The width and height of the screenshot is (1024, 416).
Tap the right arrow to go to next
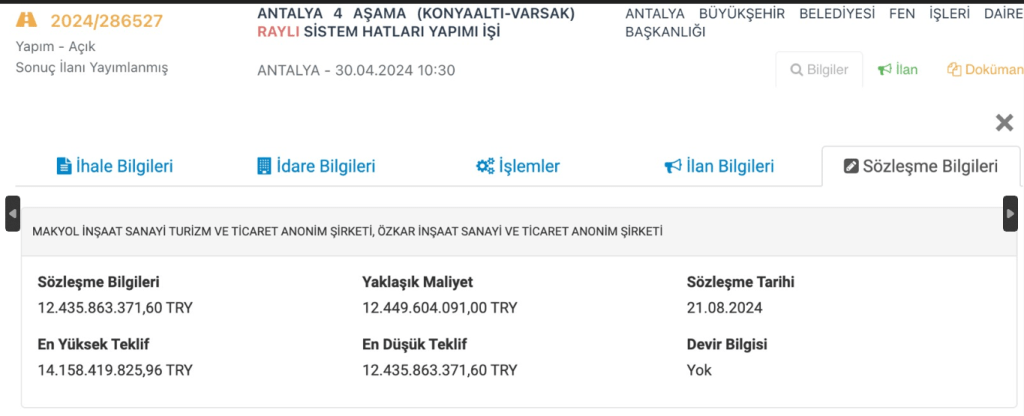1010,213
